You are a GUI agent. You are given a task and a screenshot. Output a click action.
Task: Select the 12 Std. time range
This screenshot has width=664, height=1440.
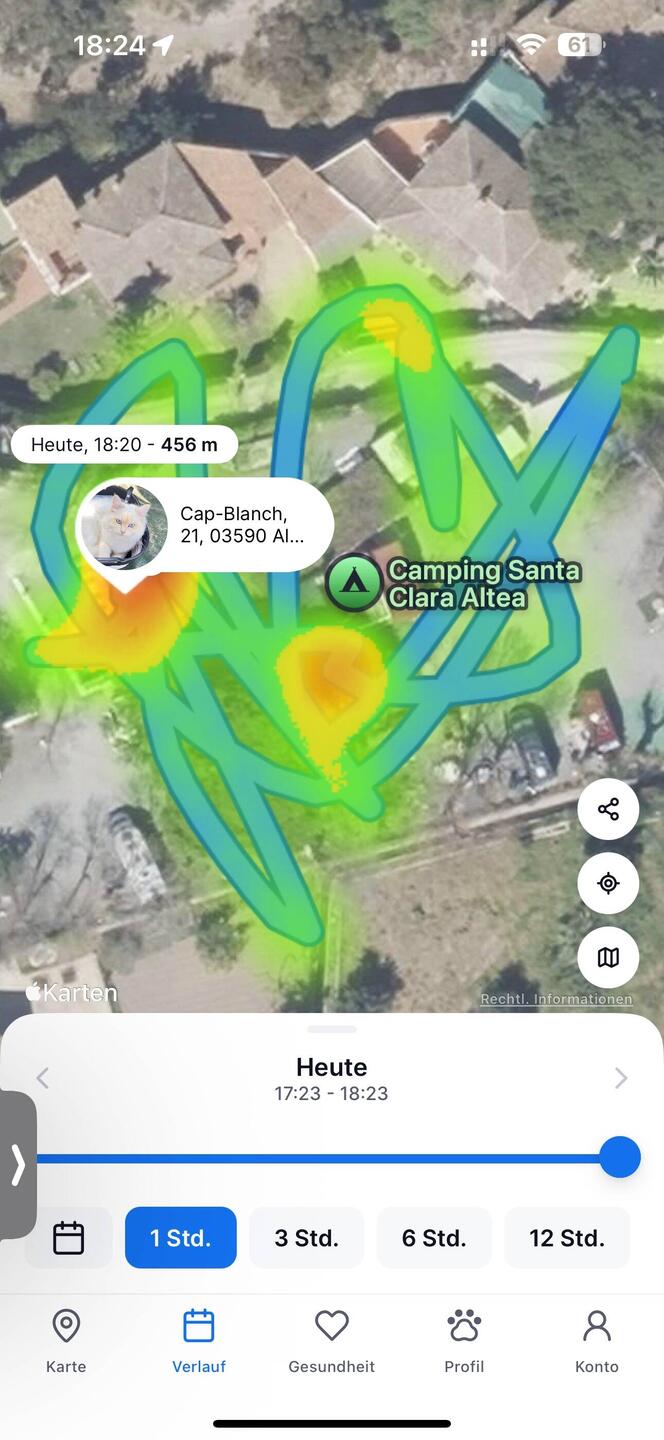click(567, 1238)
